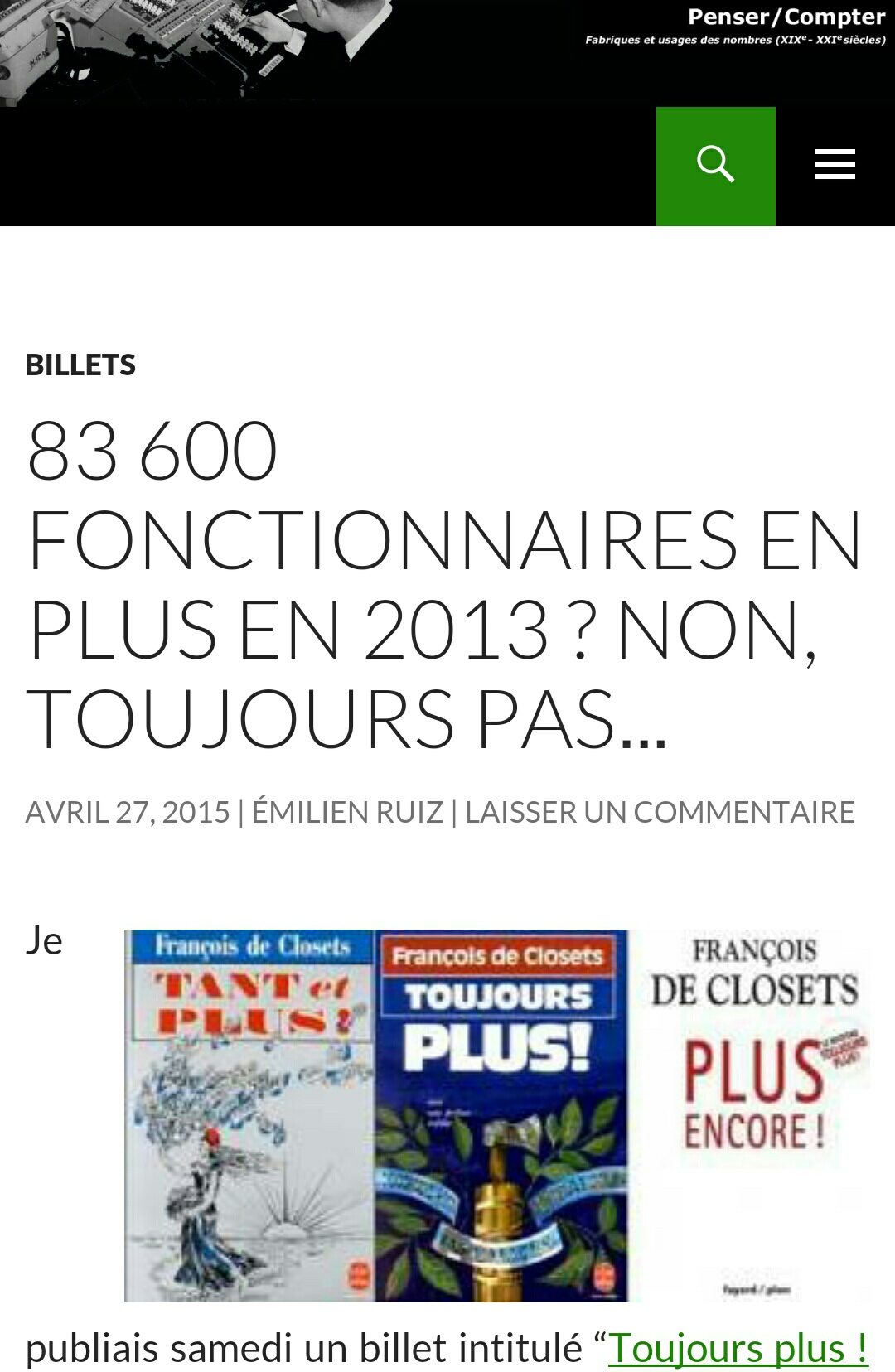Open the hamburger navigation menu

coord(835,166)
